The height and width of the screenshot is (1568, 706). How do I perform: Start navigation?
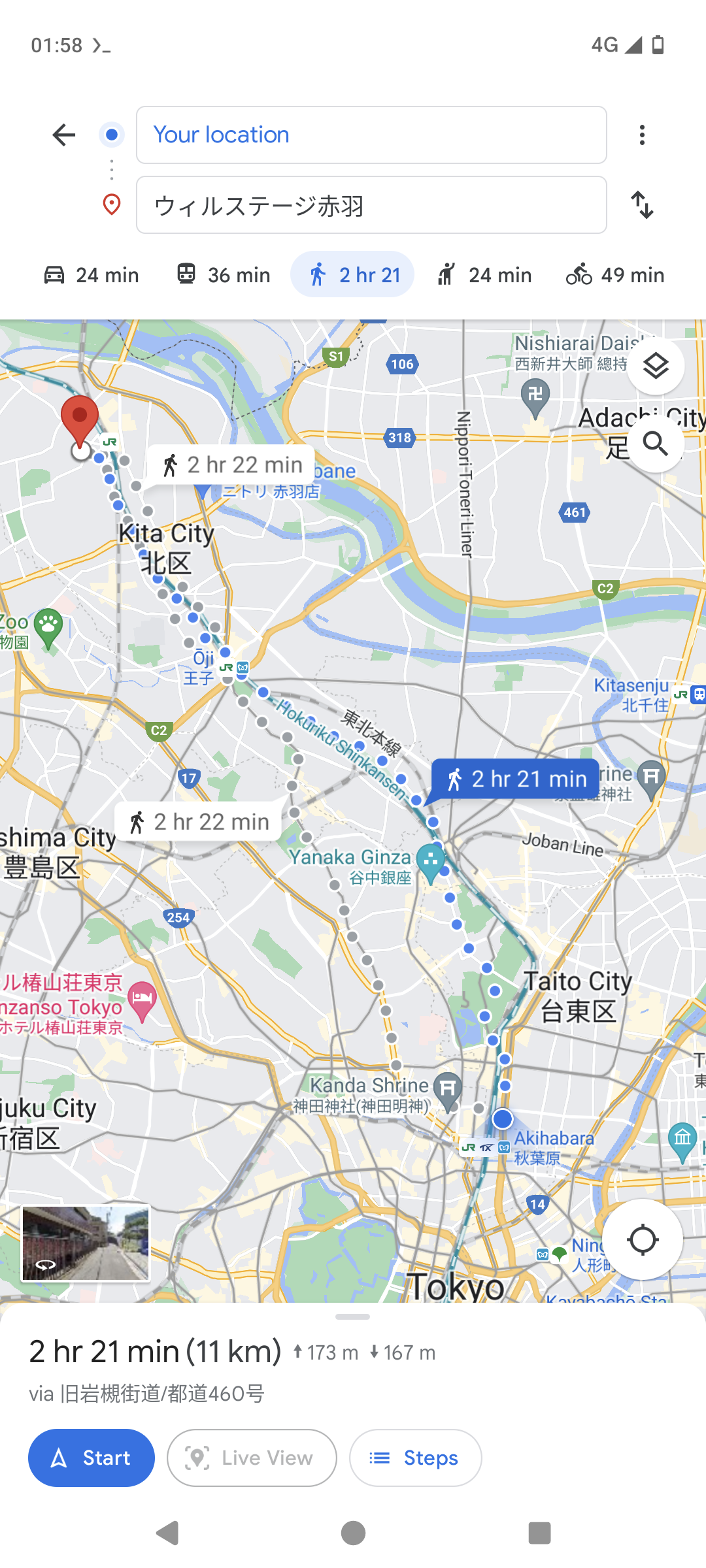coord(92,1458)
